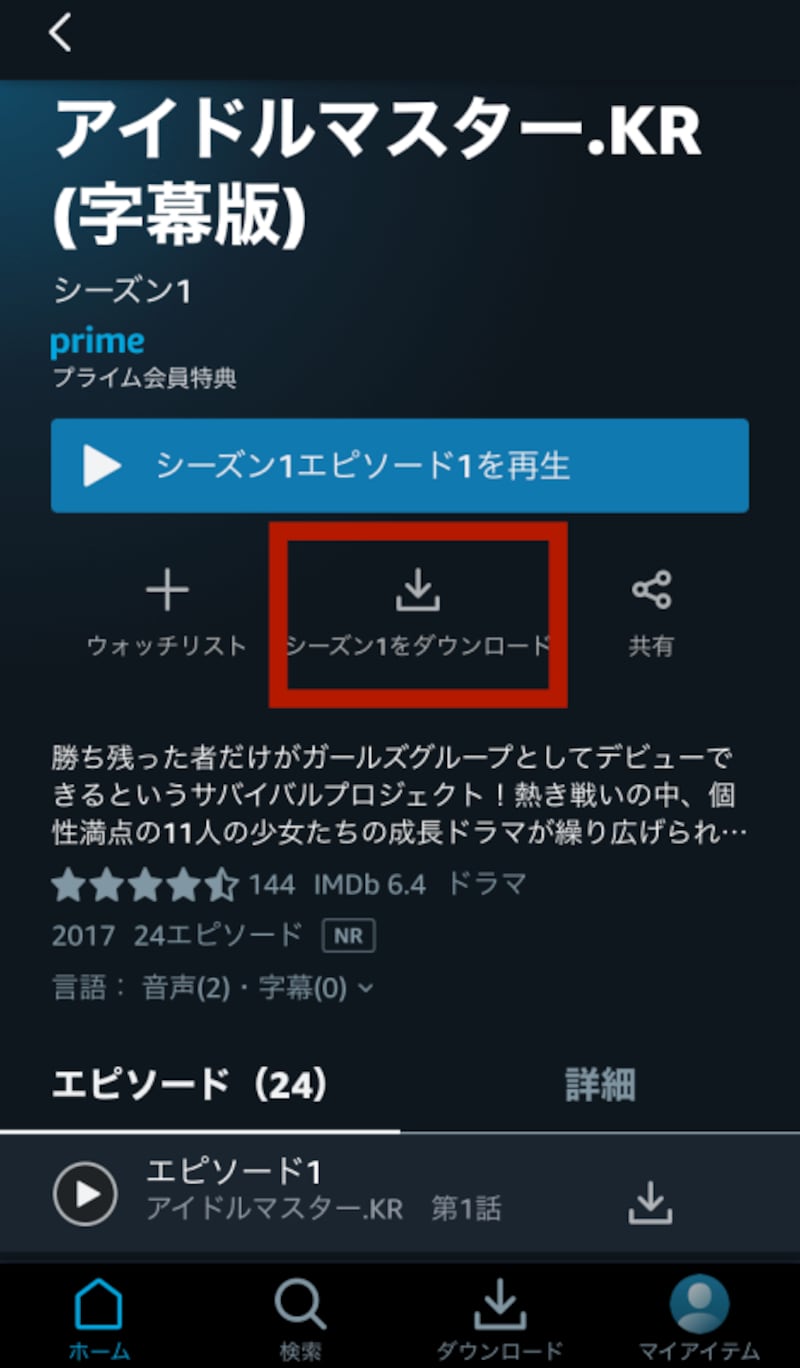The height and width of the screenshot is (1368, 800).
Task: Tap シーズン1をダウンロード button
Action: [x=418, y=613]
